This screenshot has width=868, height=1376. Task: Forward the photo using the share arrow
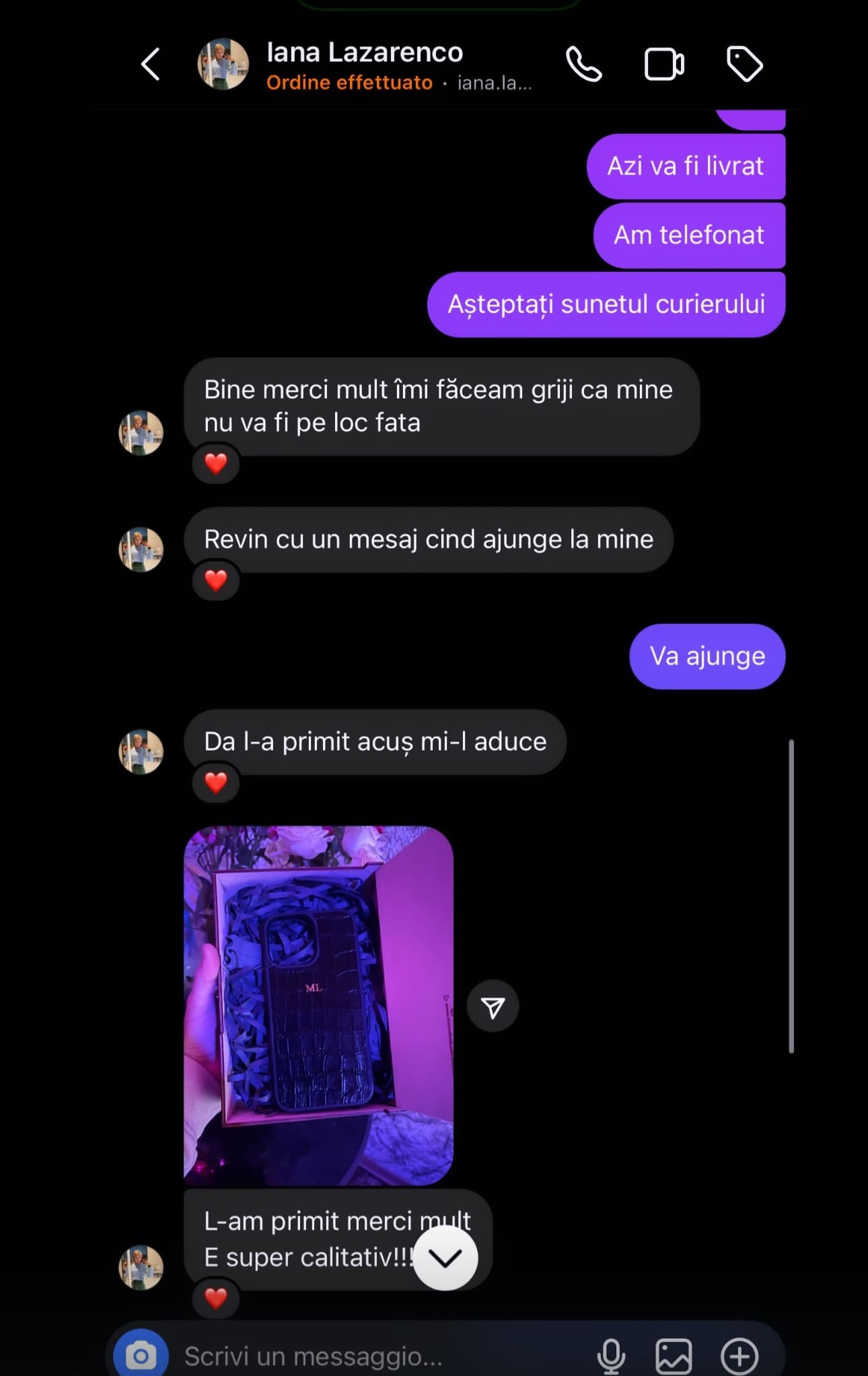pos(493,1007)
